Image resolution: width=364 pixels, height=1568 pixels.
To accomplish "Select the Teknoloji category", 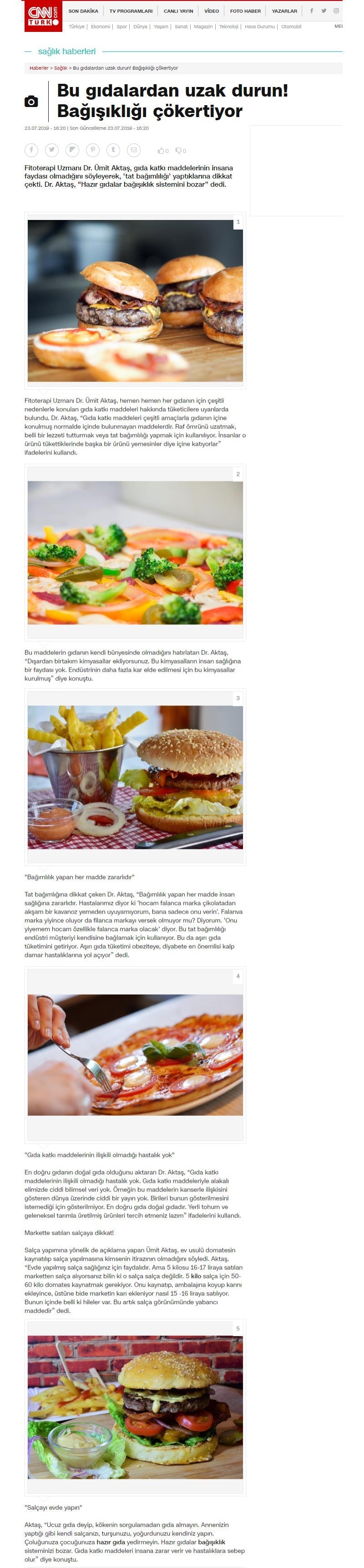I will [x=228, y=27].
